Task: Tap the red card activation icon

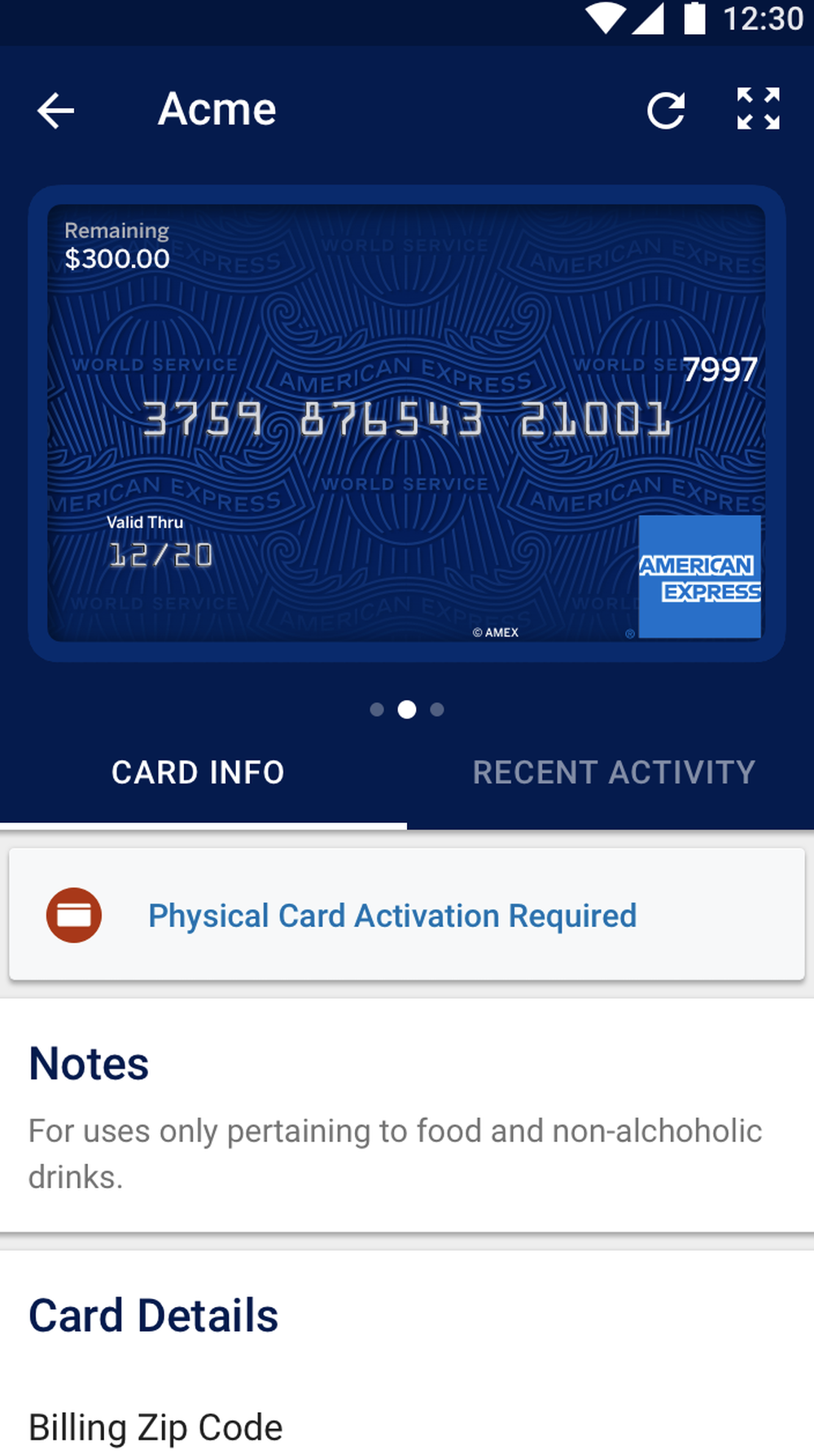Action: tap(74, 914)
